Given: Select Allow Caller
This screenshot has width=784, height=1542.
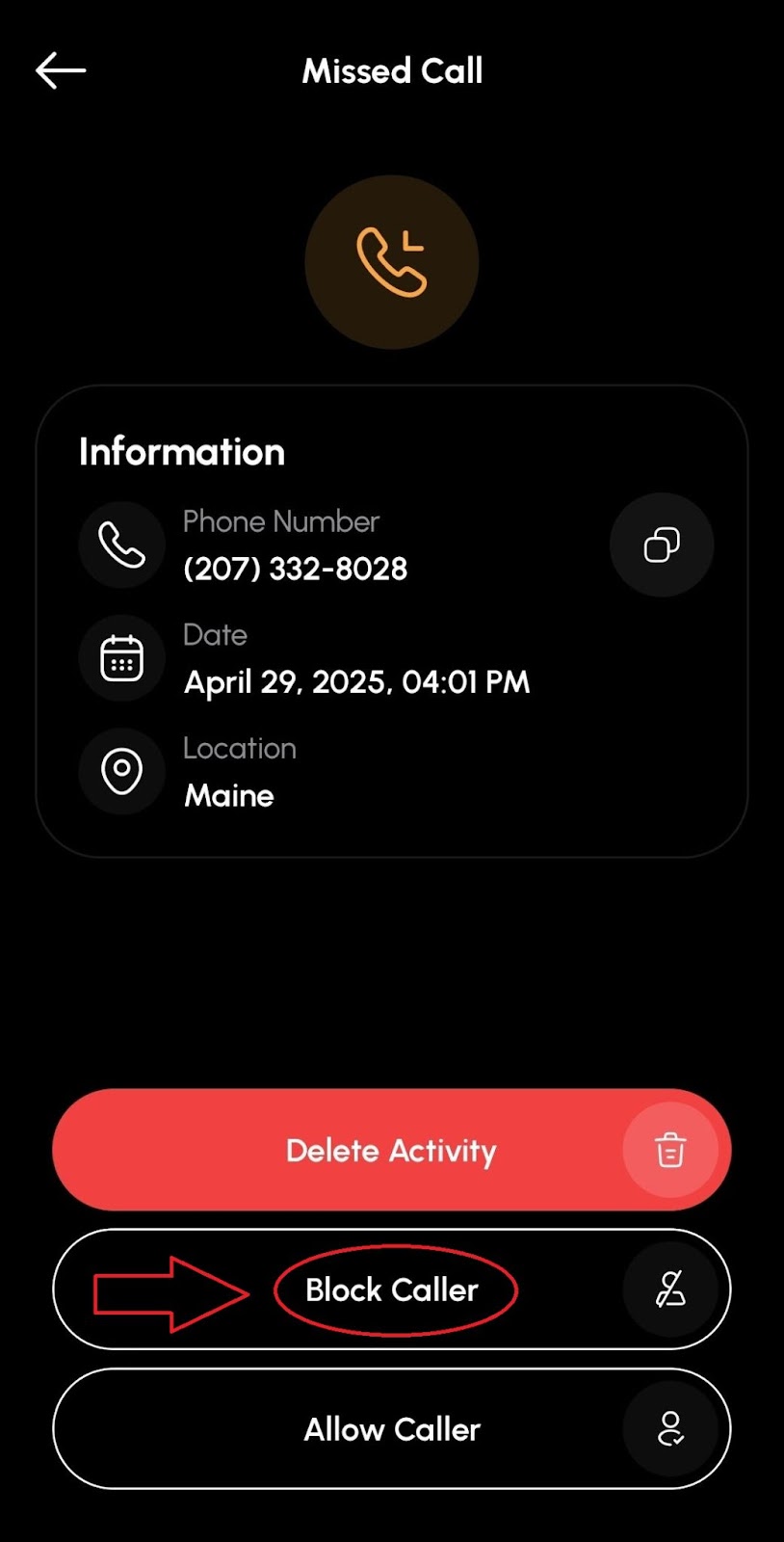Looking at the screenshot, I should [x=392, y=1429].
